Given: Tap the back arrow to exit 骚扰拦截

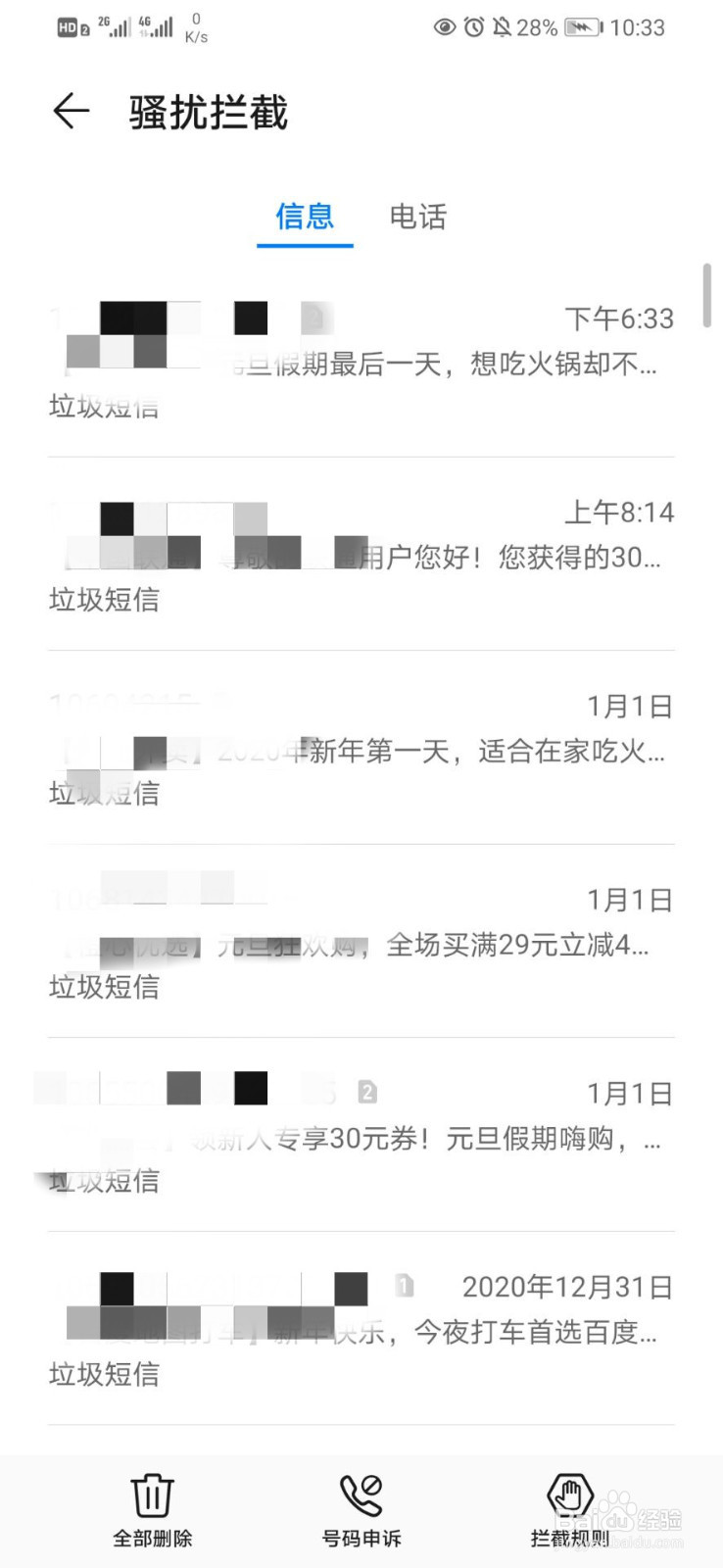Looking at the screenshot, I should click(69, 112).
